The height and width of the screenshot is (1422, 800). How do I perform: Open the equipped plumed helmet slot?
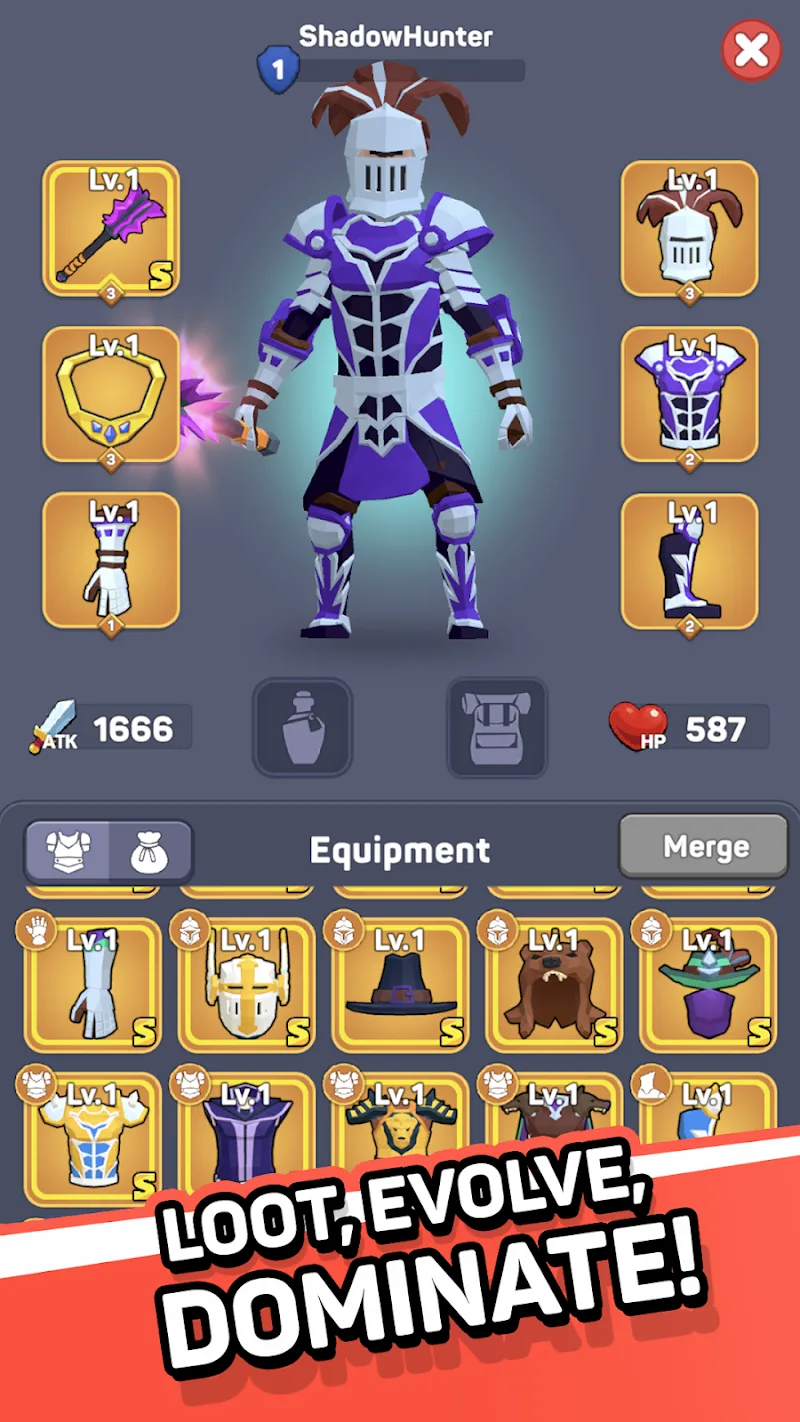point(689,229)
